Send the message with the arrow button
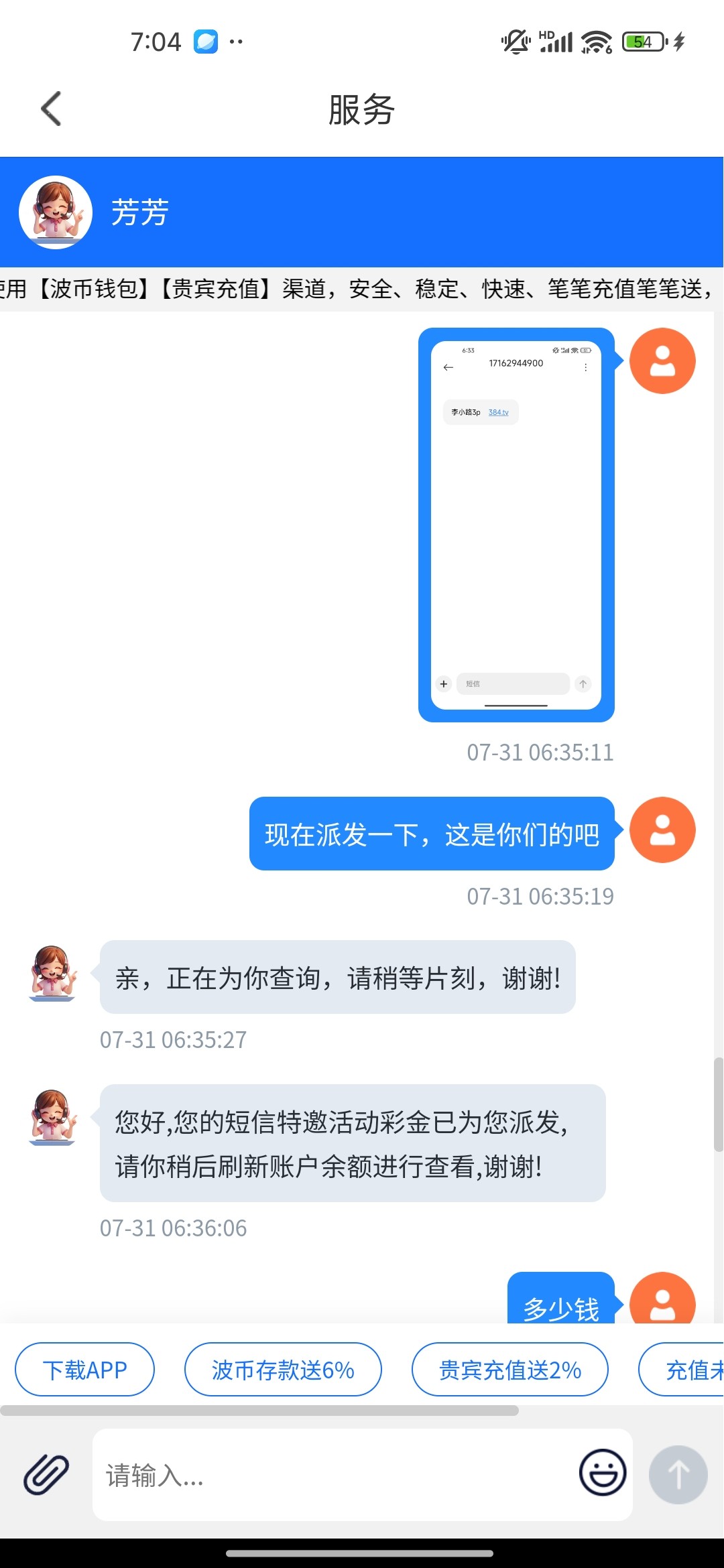The width and height of the screenshot is (724, 1568). 678,1474
